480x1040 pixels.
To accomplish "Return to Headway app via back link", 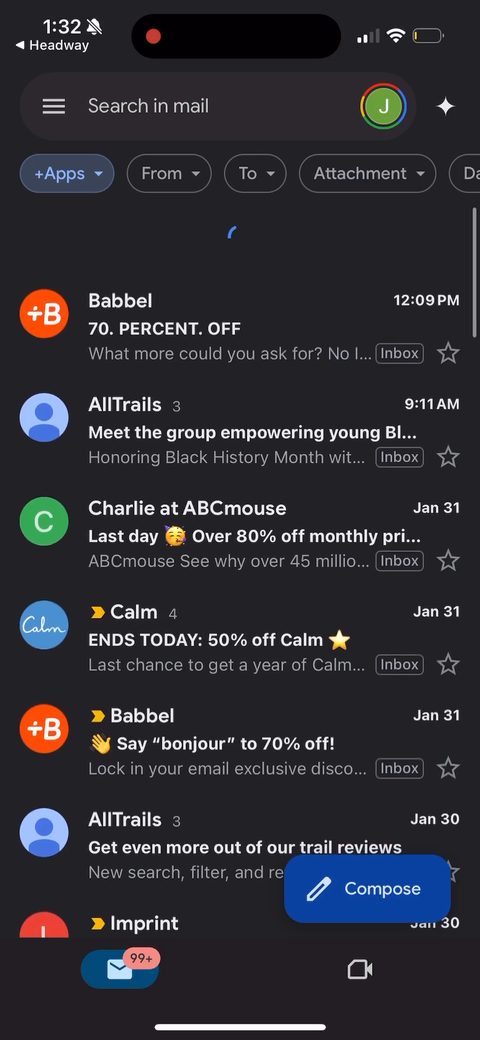I will pos(52,46).
